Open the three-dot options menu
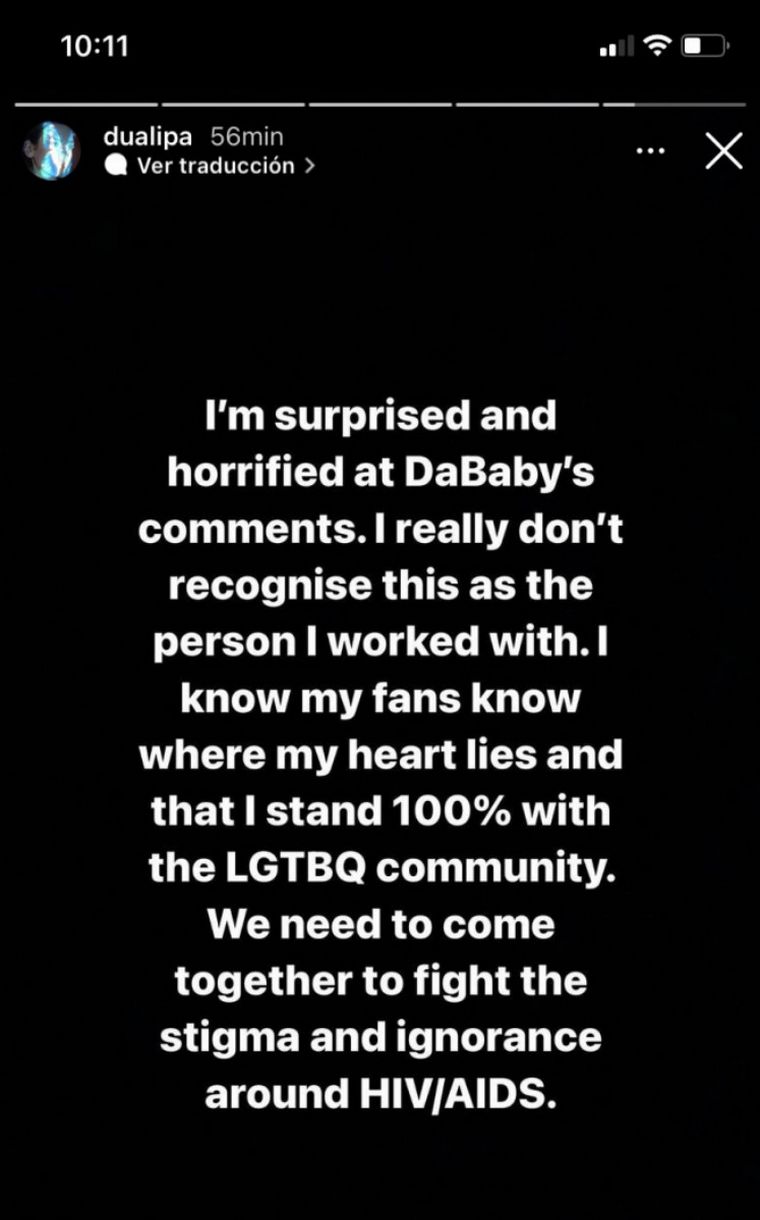760x1220 pixels. tap(650, 152)
